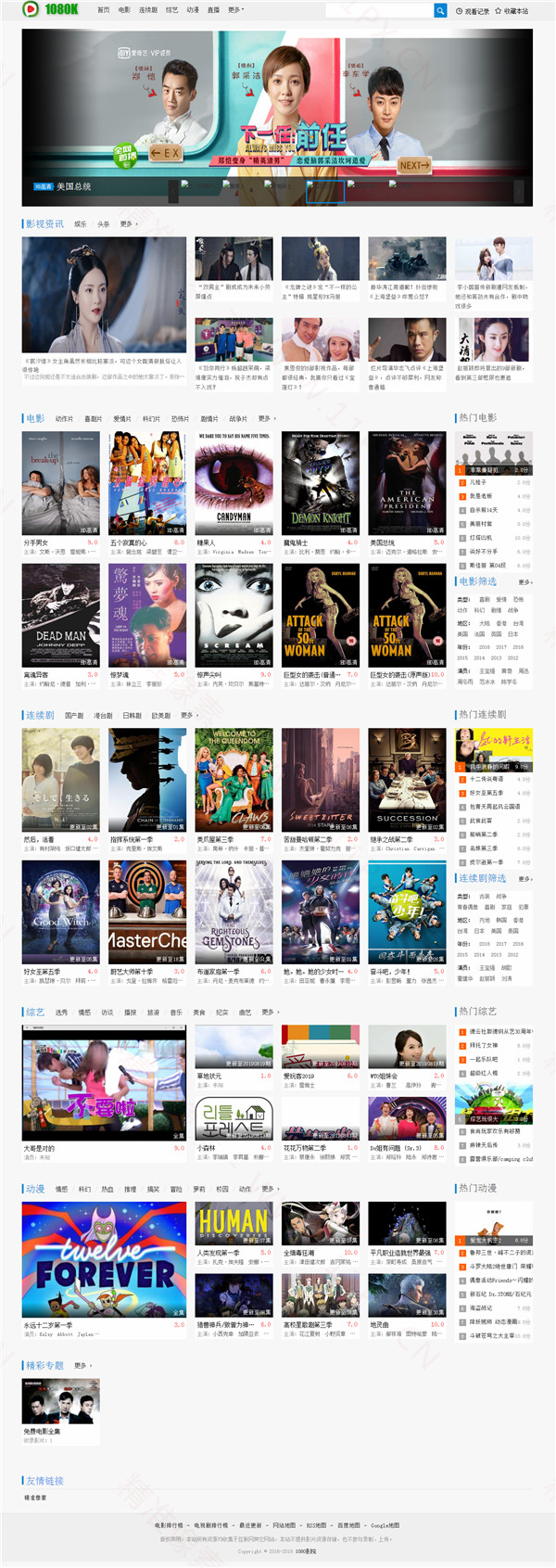Expand the 更多 dropdown in top nav
Viewport: 556px width, 1568px height.
[x=235, y=10]
